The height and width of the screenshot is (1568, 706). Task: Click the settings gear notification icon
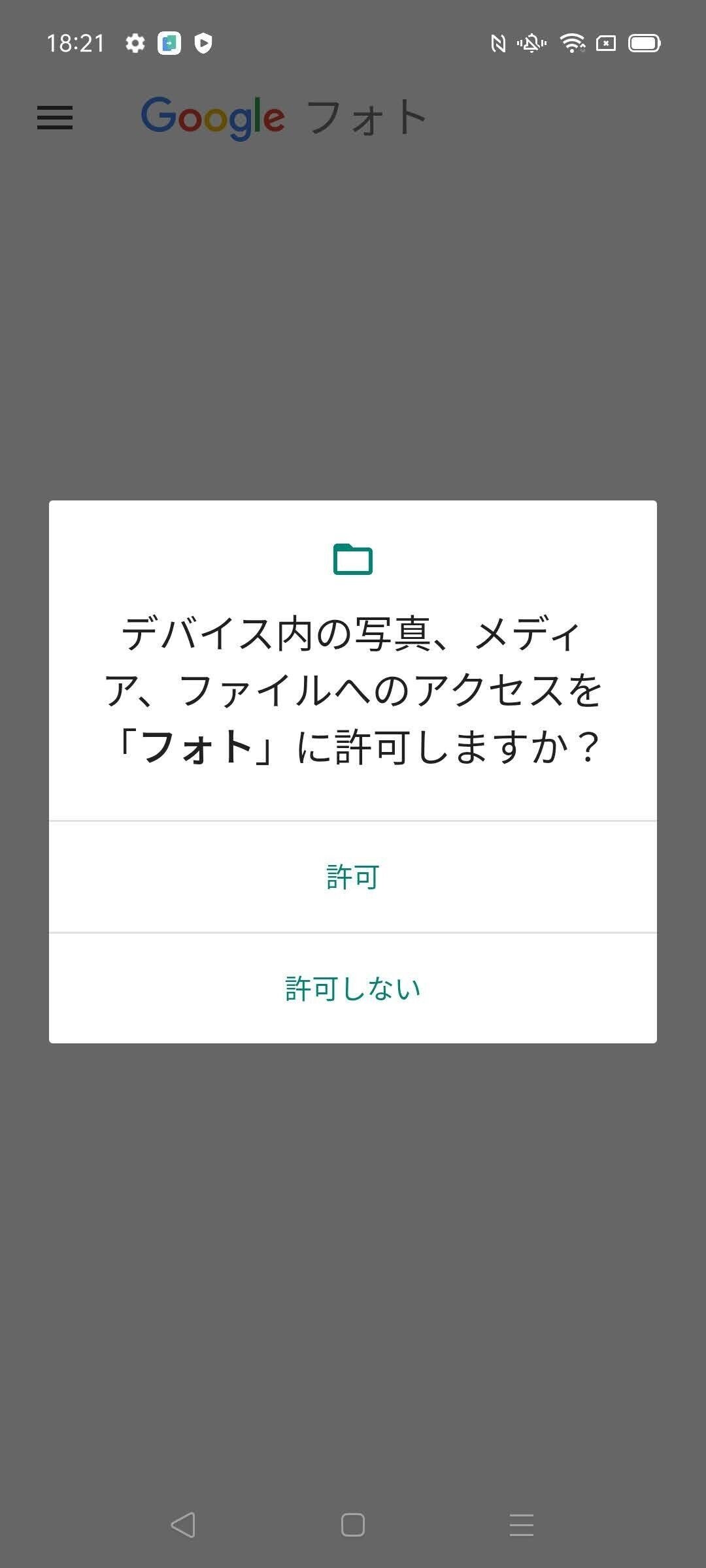pos(136,42)
